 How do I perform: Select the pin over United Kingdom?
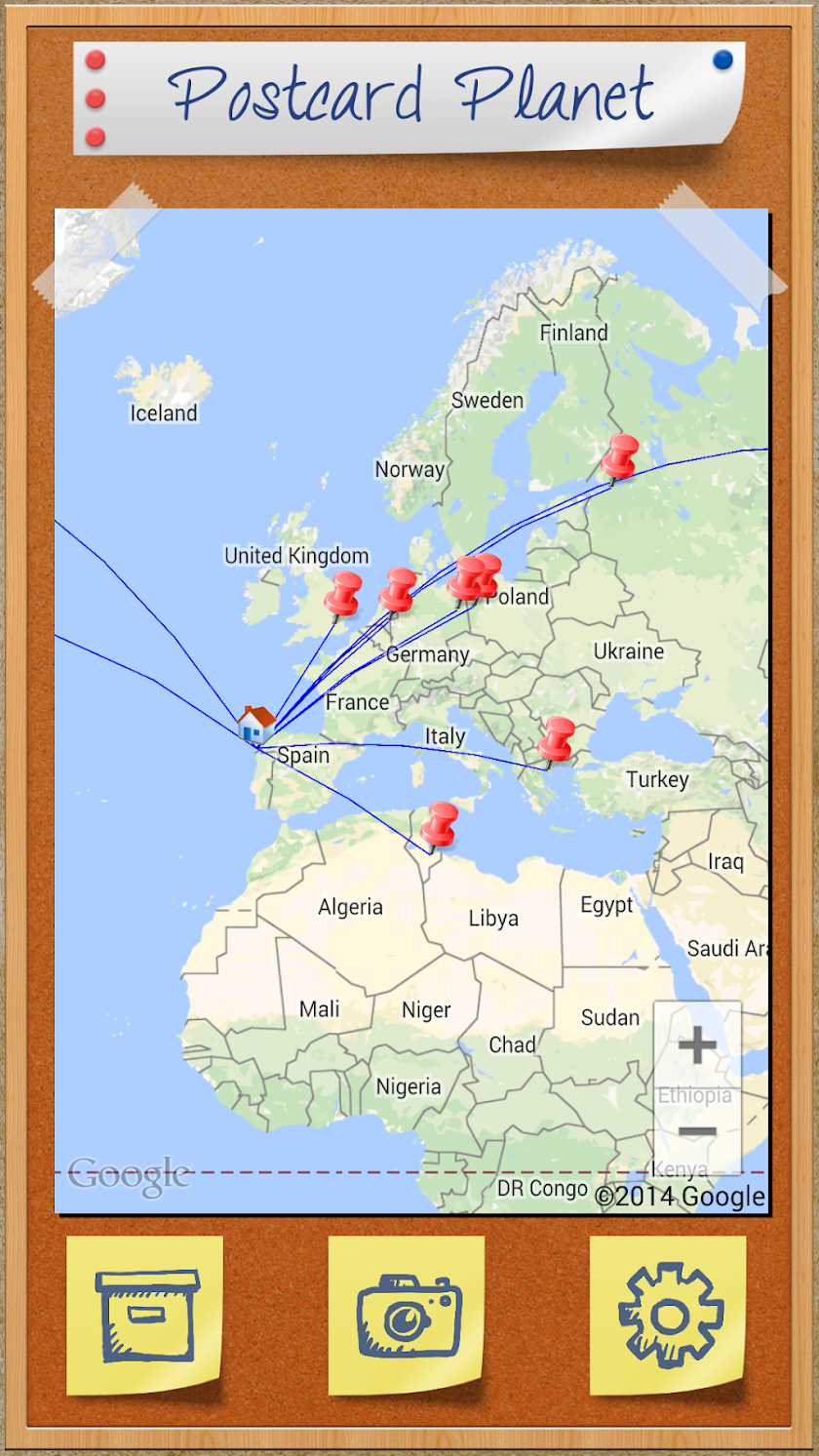pos(343,592)
